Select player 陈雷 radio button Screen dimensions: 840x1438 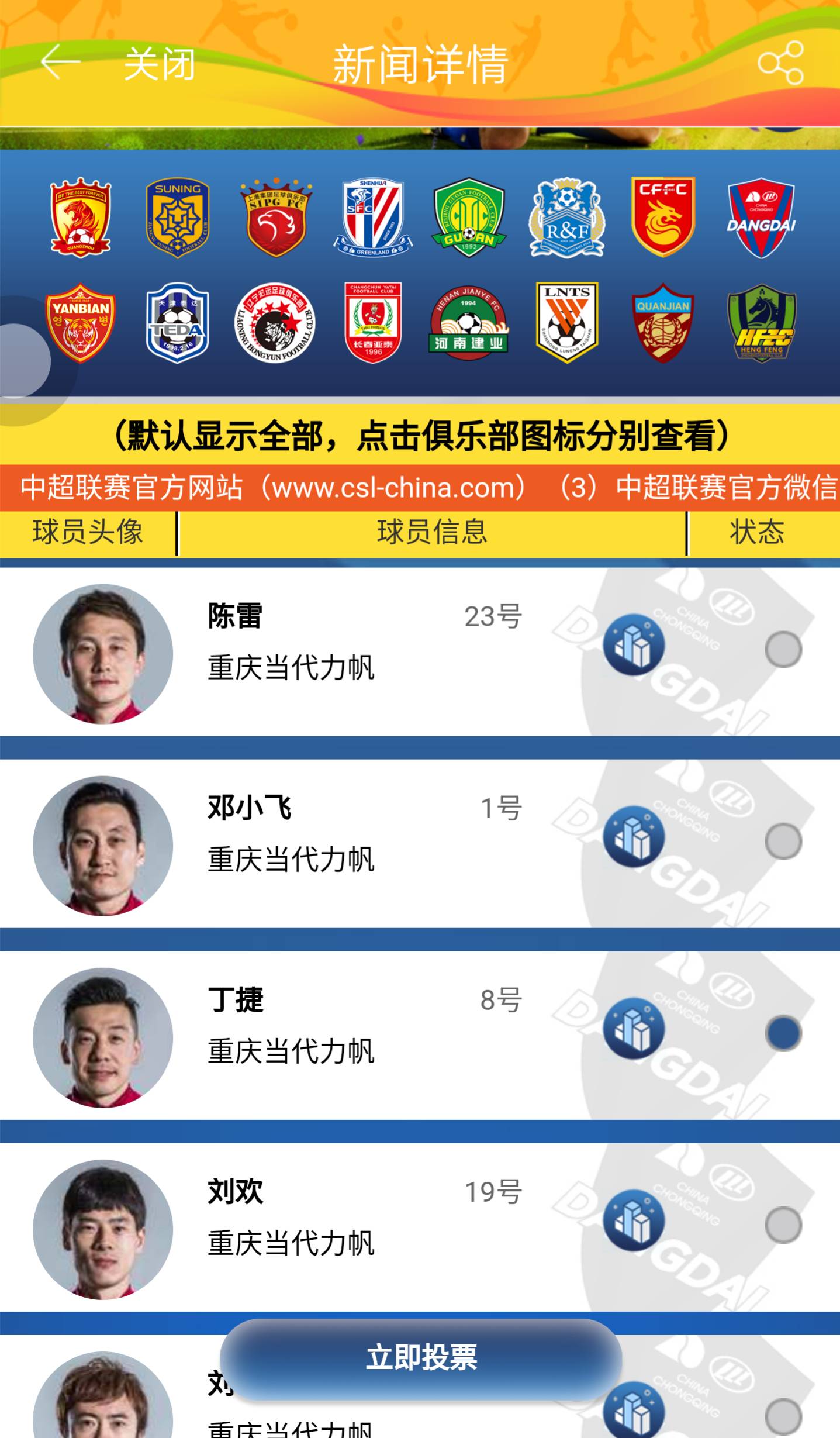click(783, 649)
